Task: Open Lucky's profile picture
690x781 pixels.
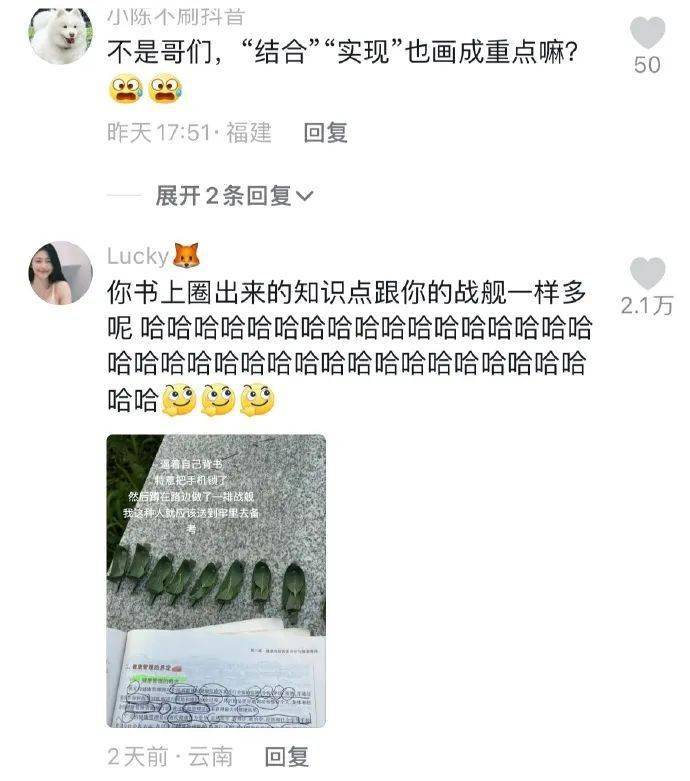Action: pyautogui.click(x=61, y=272)
